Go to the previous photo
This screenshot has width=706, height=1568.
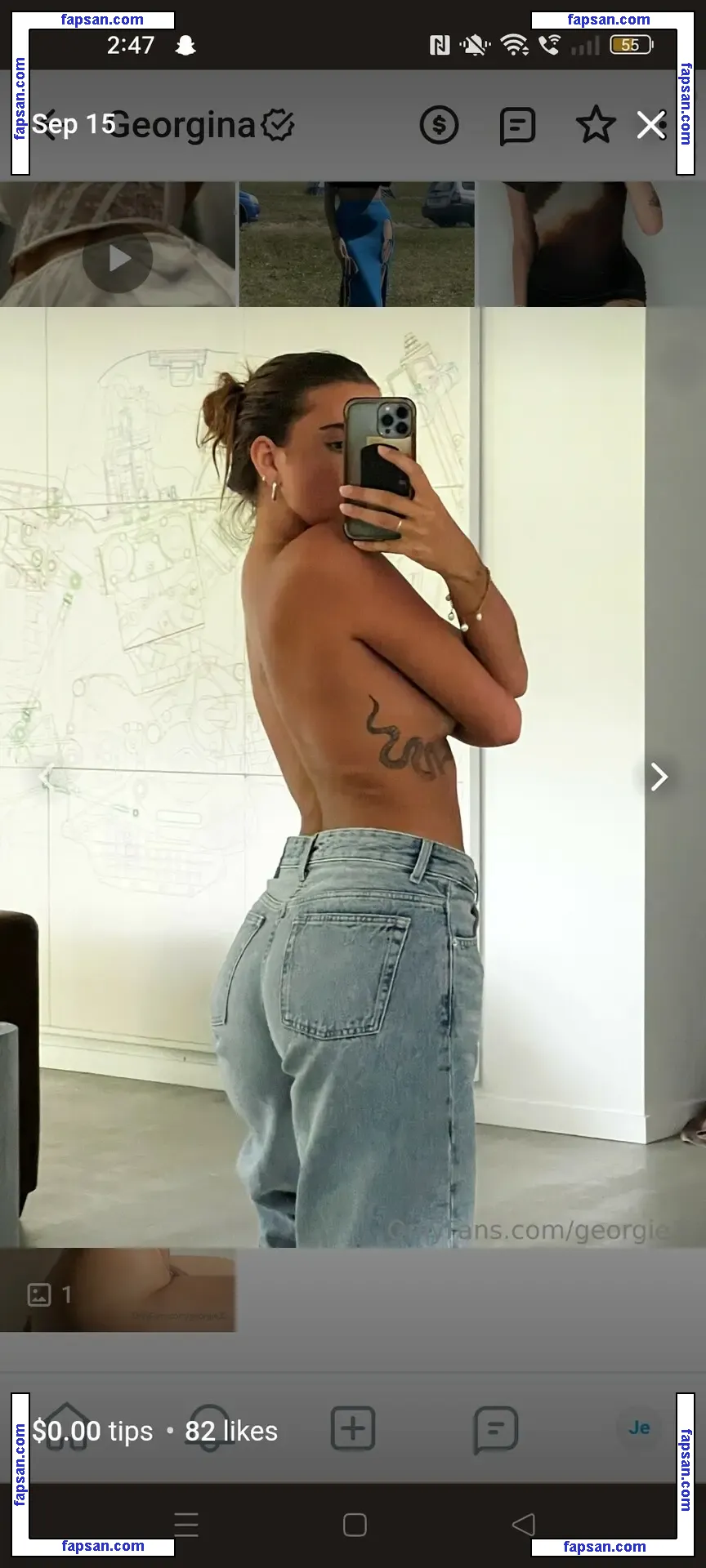[x=47, y=777]
